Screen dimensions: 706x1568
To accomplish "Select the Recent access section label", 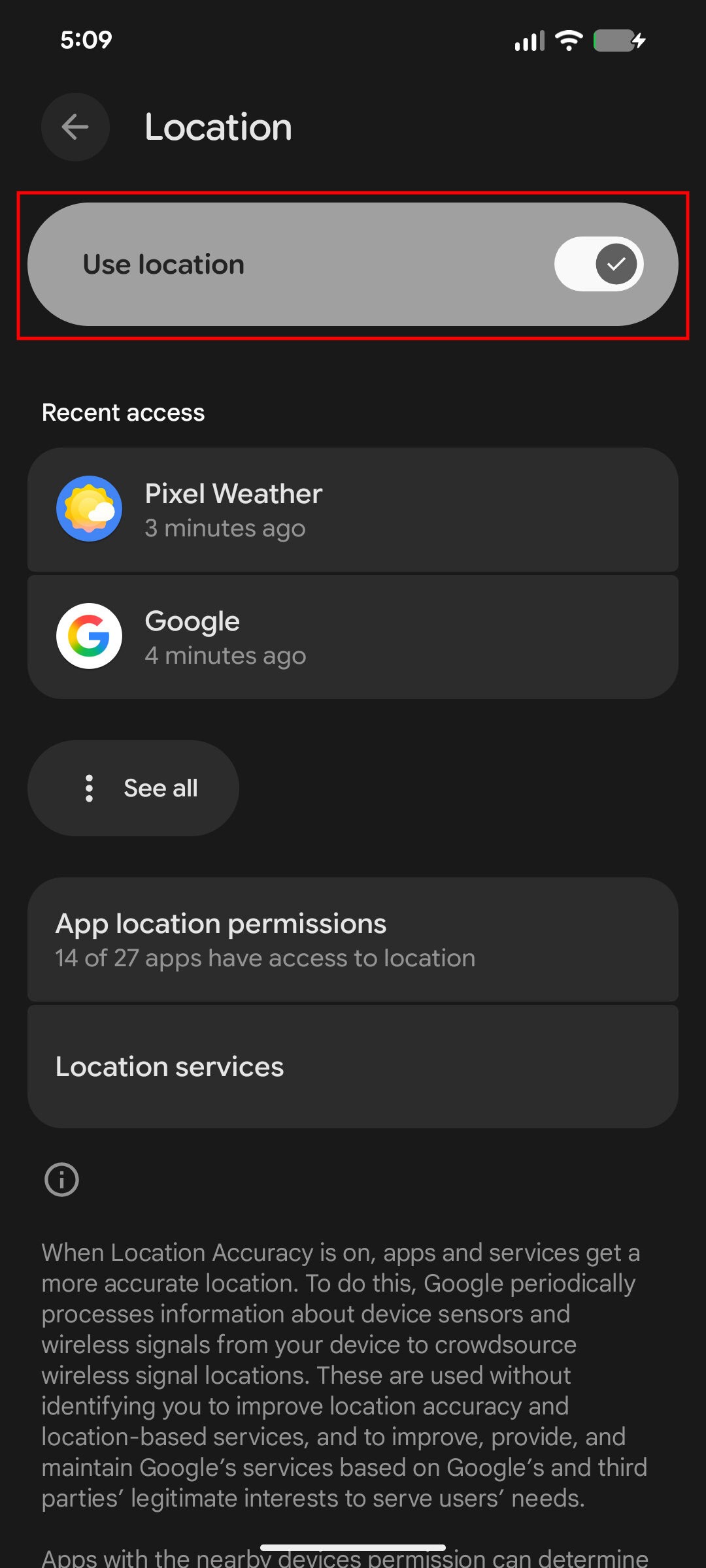I will click(123, 412).
